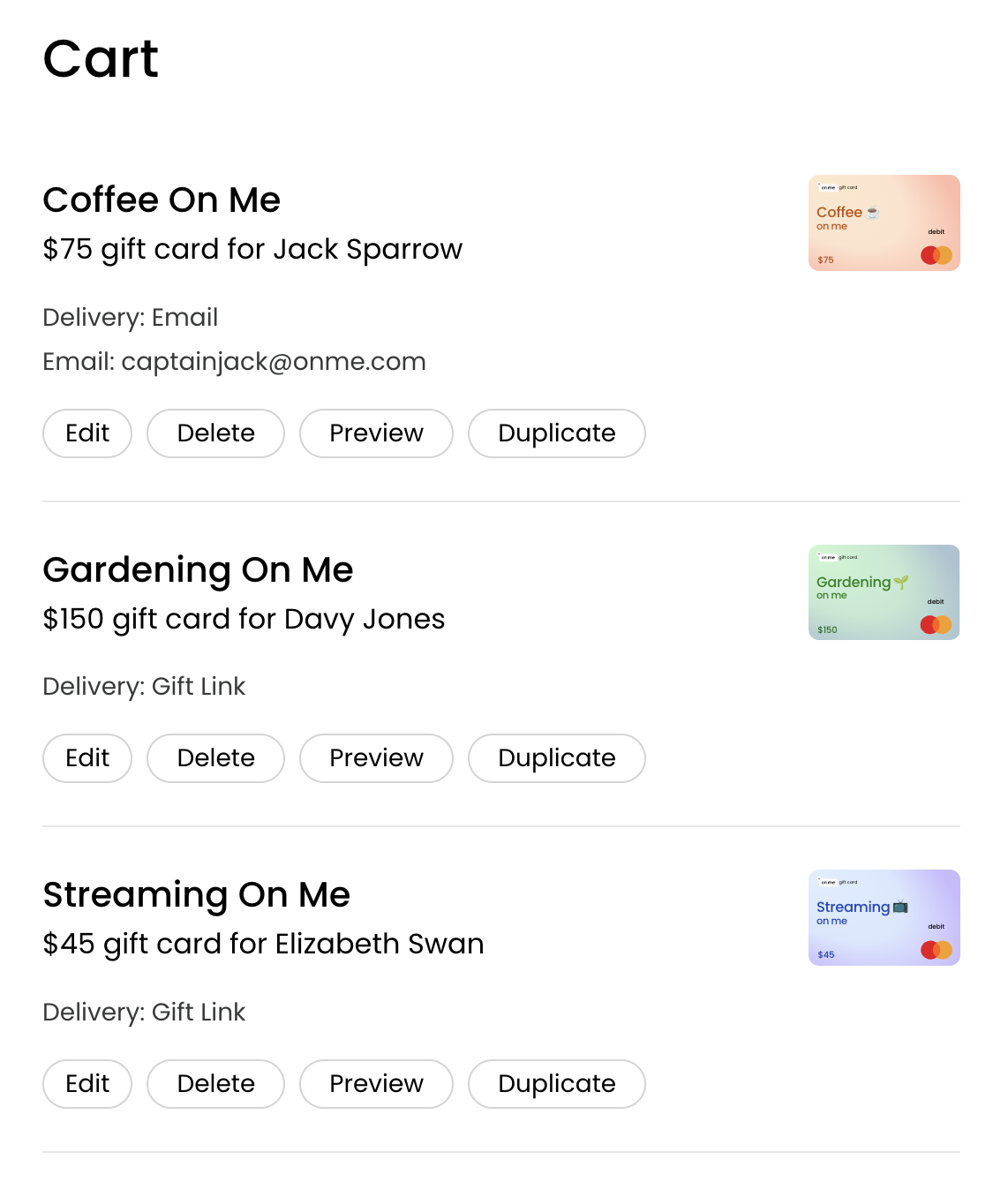Delete the Coffee On Me item
Screen dimensions: 1008x1190
pyautogui.click(x=215, y=433)
